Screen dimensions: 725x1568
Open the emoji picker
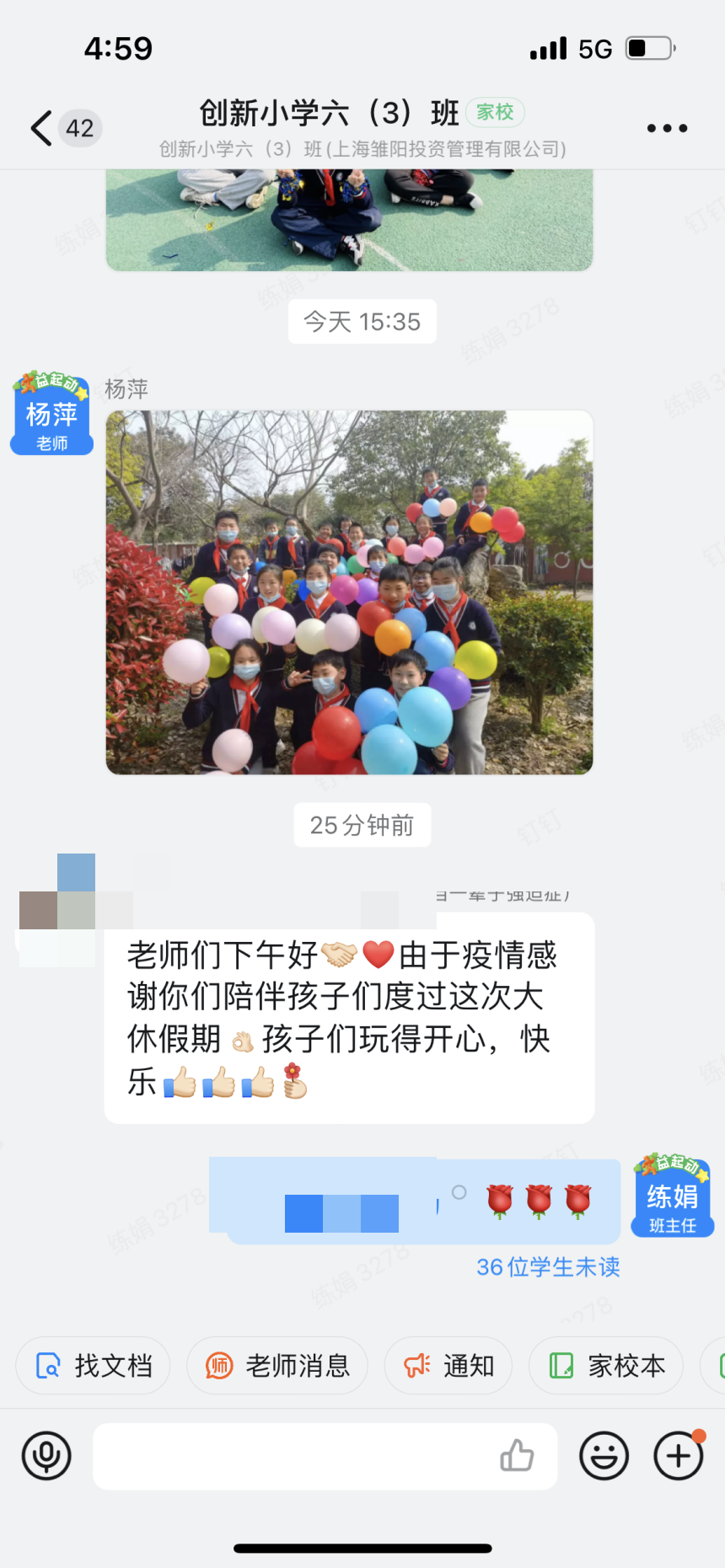(604, 1455)
